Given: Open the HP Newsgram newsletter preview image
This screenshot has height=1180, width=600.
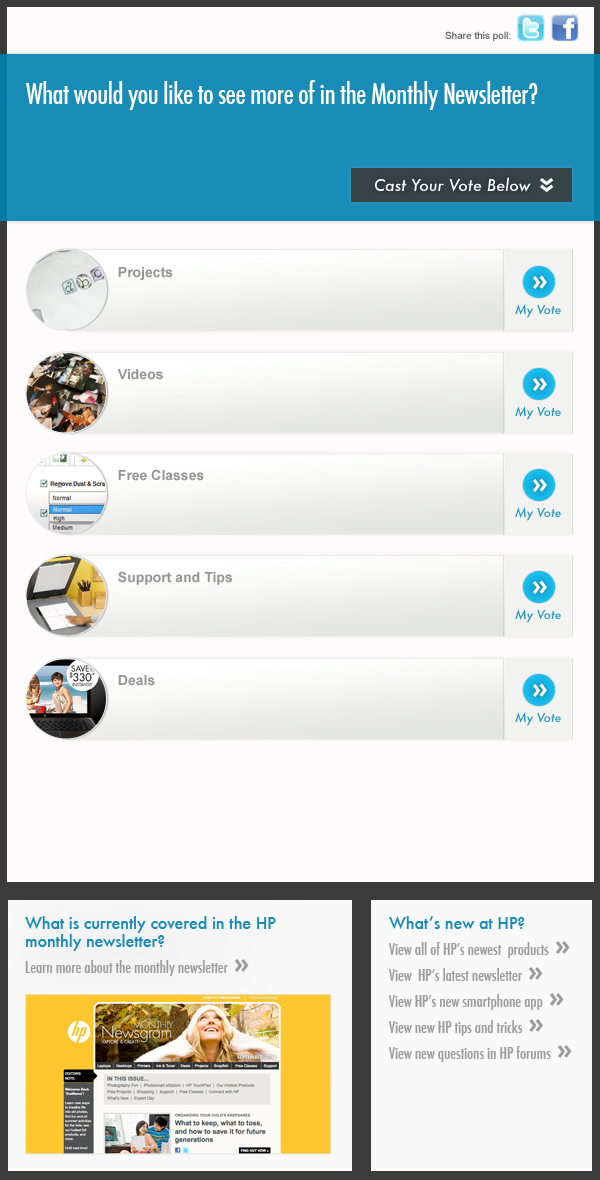Looking at the screenshot, I should 178,1074.
